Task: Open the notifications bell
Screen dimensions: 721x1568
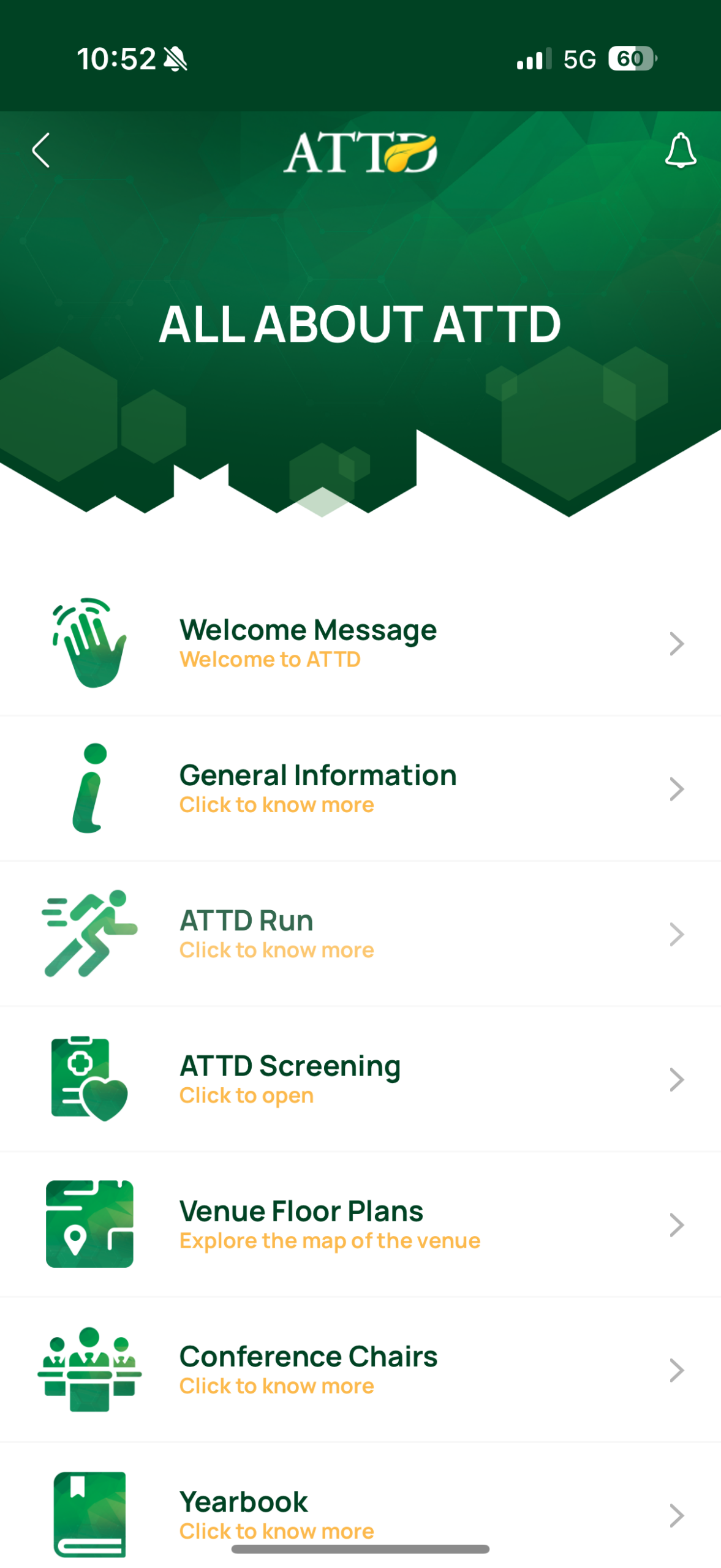Action: pos(680,151)
